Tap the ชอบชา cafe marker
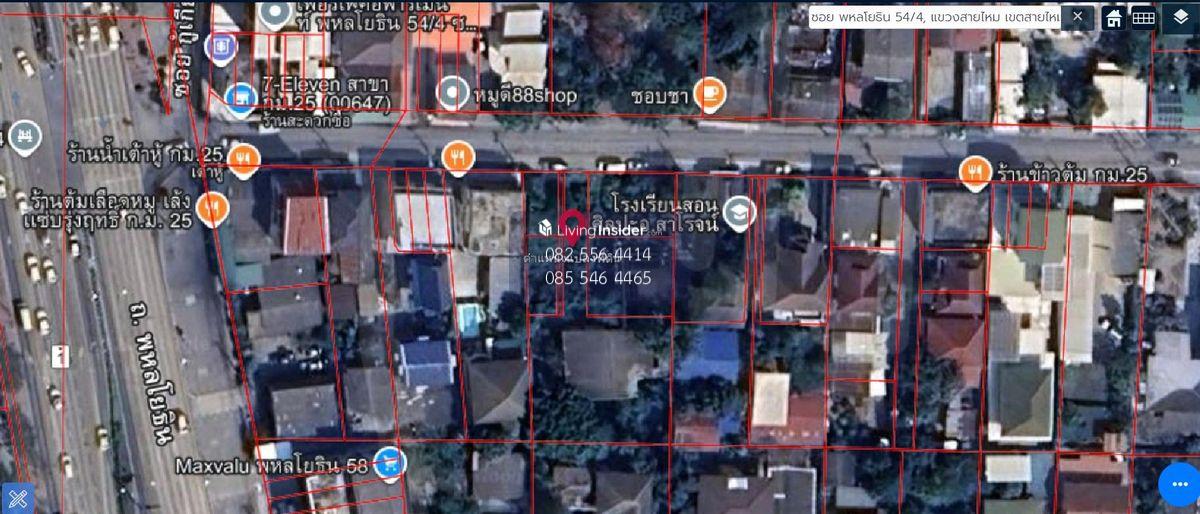Image resolution: width=1200 pixels, height=514 pixels. [709, 93]
